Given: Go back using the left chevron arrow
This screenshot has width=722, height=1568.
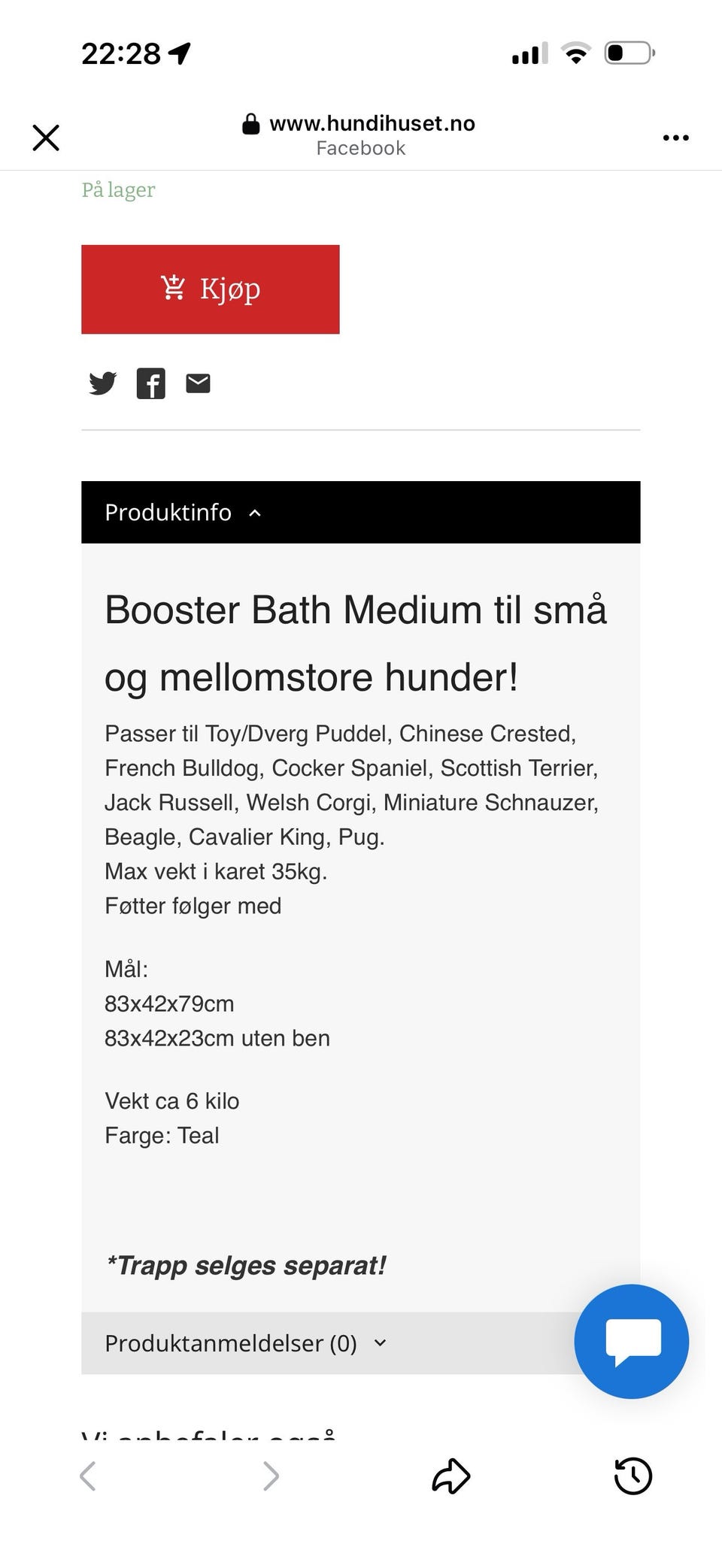Looking at the screenshot, I should [87, 1476].
